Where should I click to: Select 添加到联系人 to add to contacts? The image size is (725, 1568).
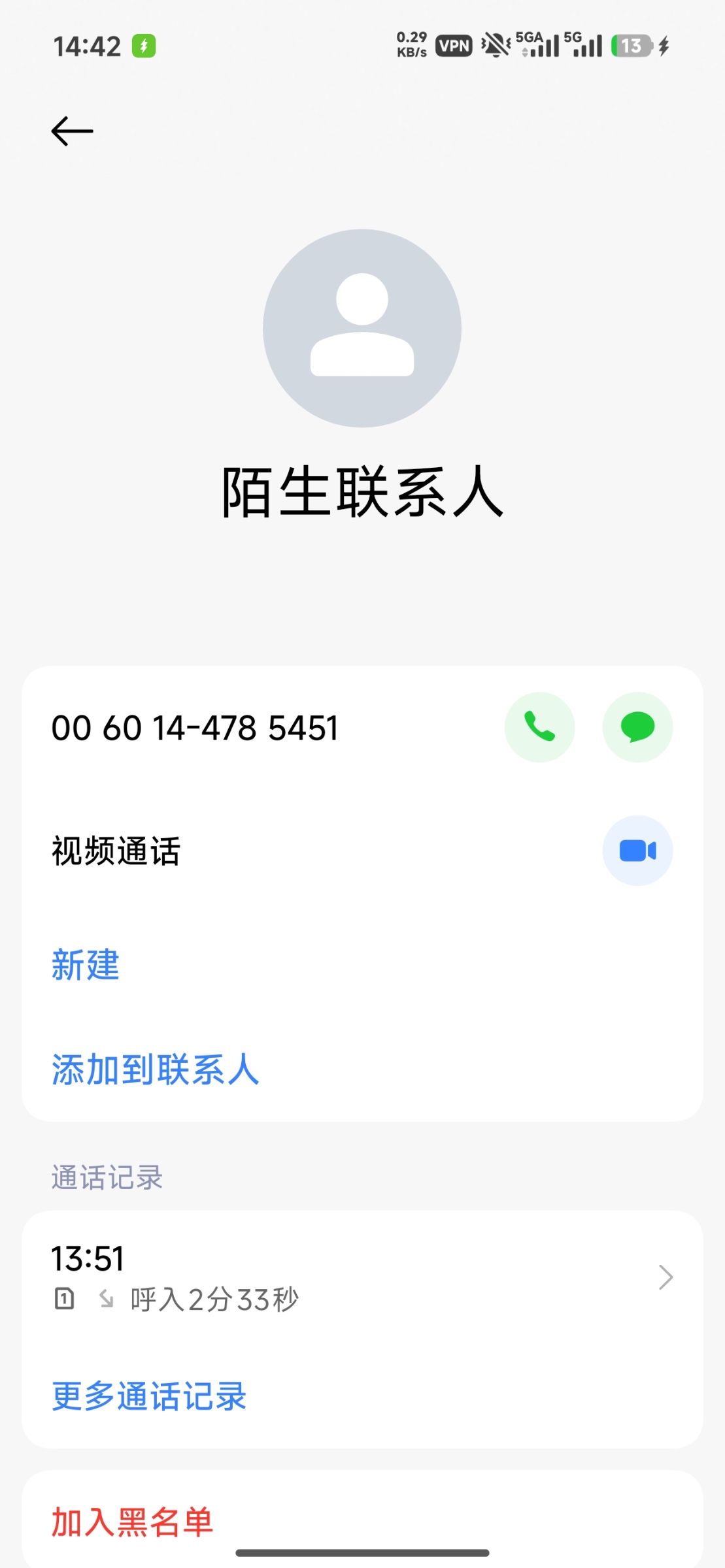(x=155, y=1070)
